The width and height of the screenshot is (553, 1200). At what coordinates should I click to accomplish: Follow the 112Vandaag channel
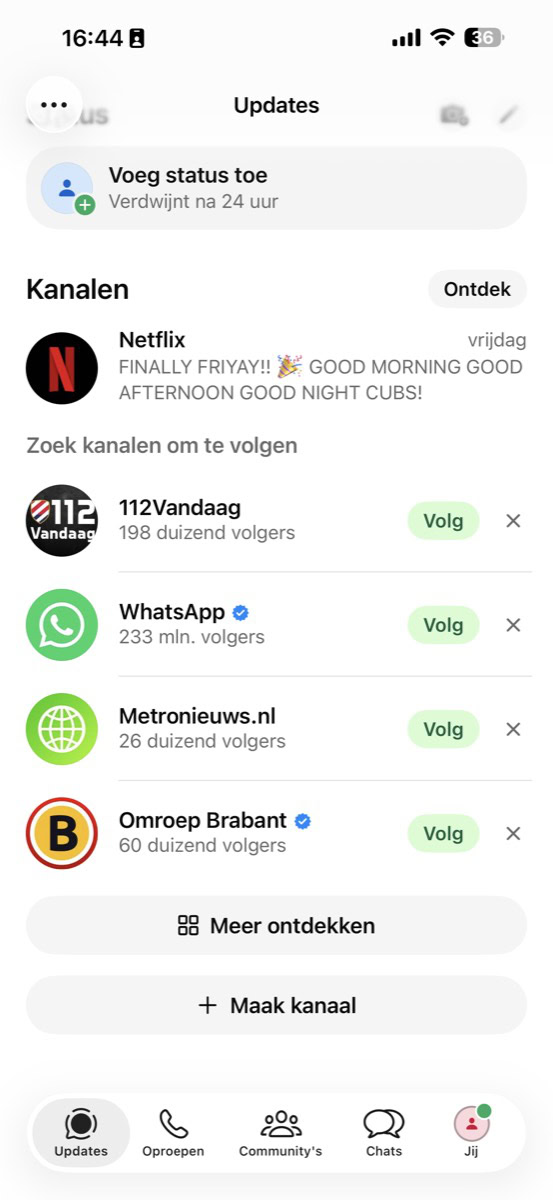(x=443, y=520)
